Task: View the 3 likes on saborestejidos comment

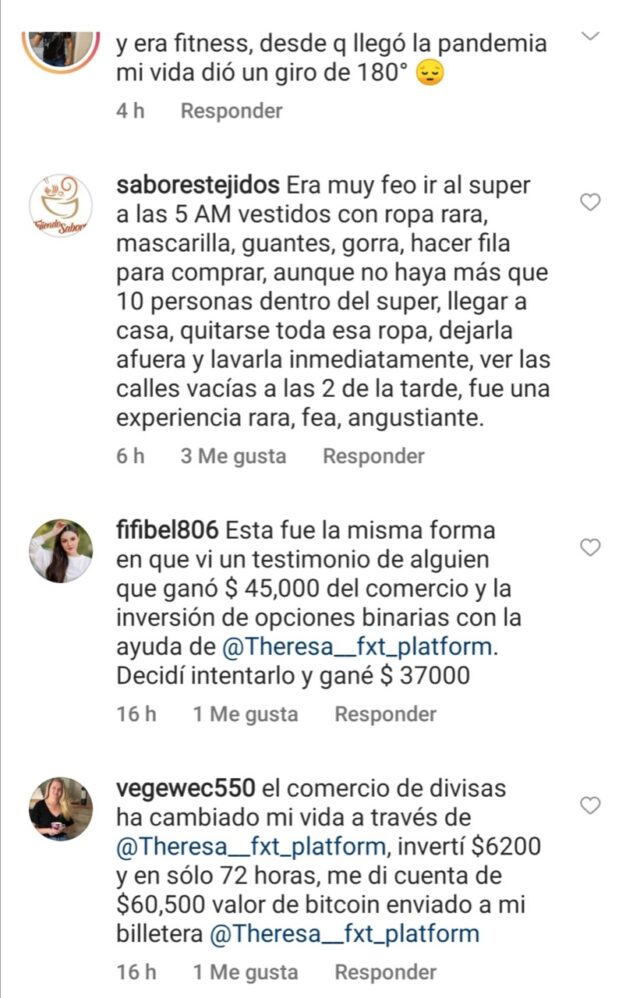Action: (x=233, y=456)
